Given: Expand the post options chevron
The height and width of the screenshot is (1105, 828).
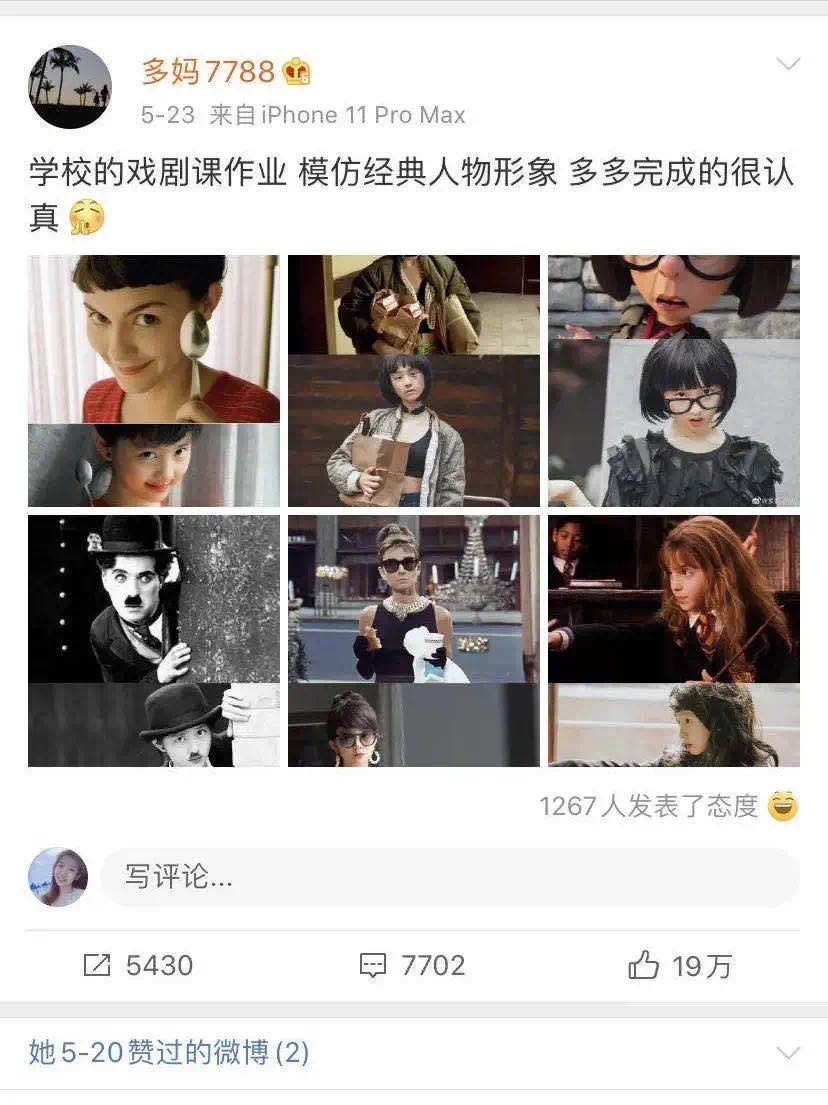Looking at the screenshot, I should tap(788, 65).
